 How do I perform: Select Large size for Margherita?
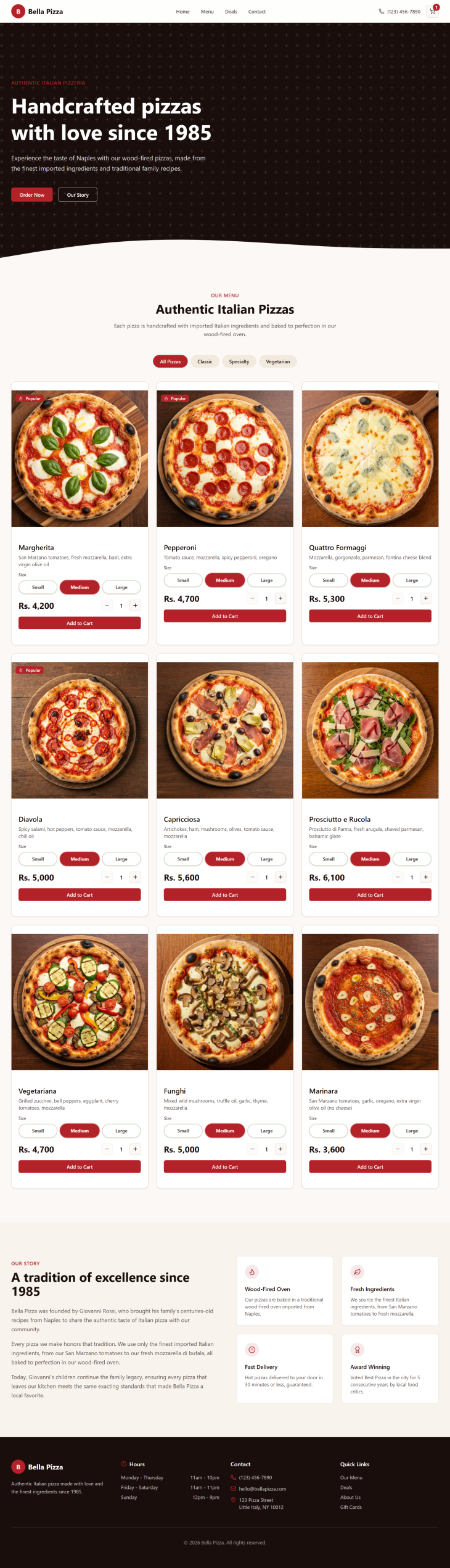(121, 587)
